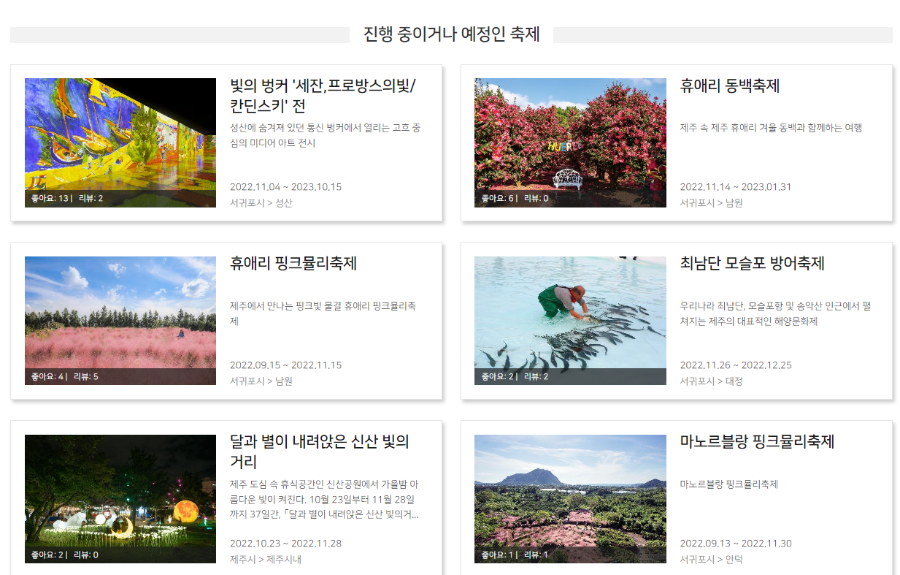The width and height of the screenshot is (900, 575).
Task: View 최남단 모슬포 방어축제 details
Action: point(752,264)
